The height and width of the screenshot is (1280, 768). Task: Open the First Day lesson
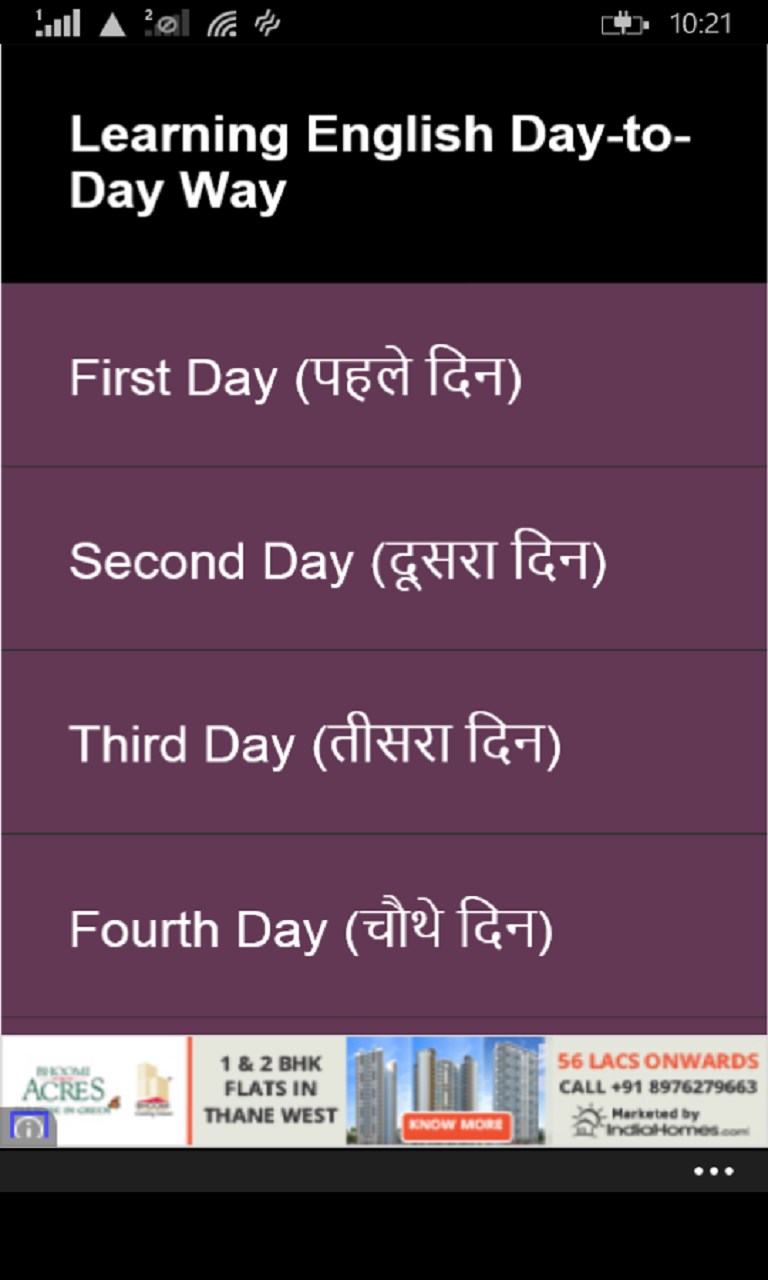pos(384,376)
